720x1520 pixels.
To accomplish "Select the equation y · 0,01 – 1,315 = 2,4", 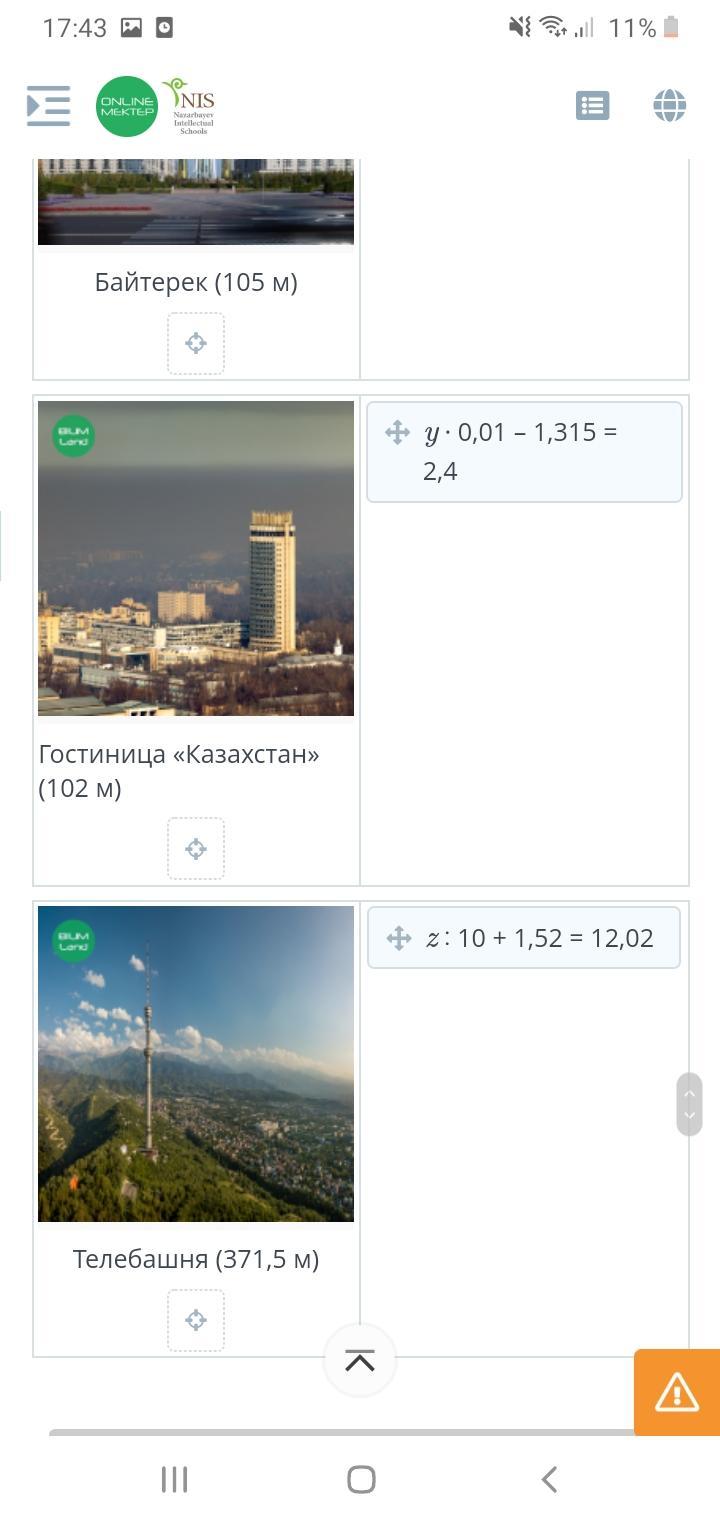I will tap(524, 451).
